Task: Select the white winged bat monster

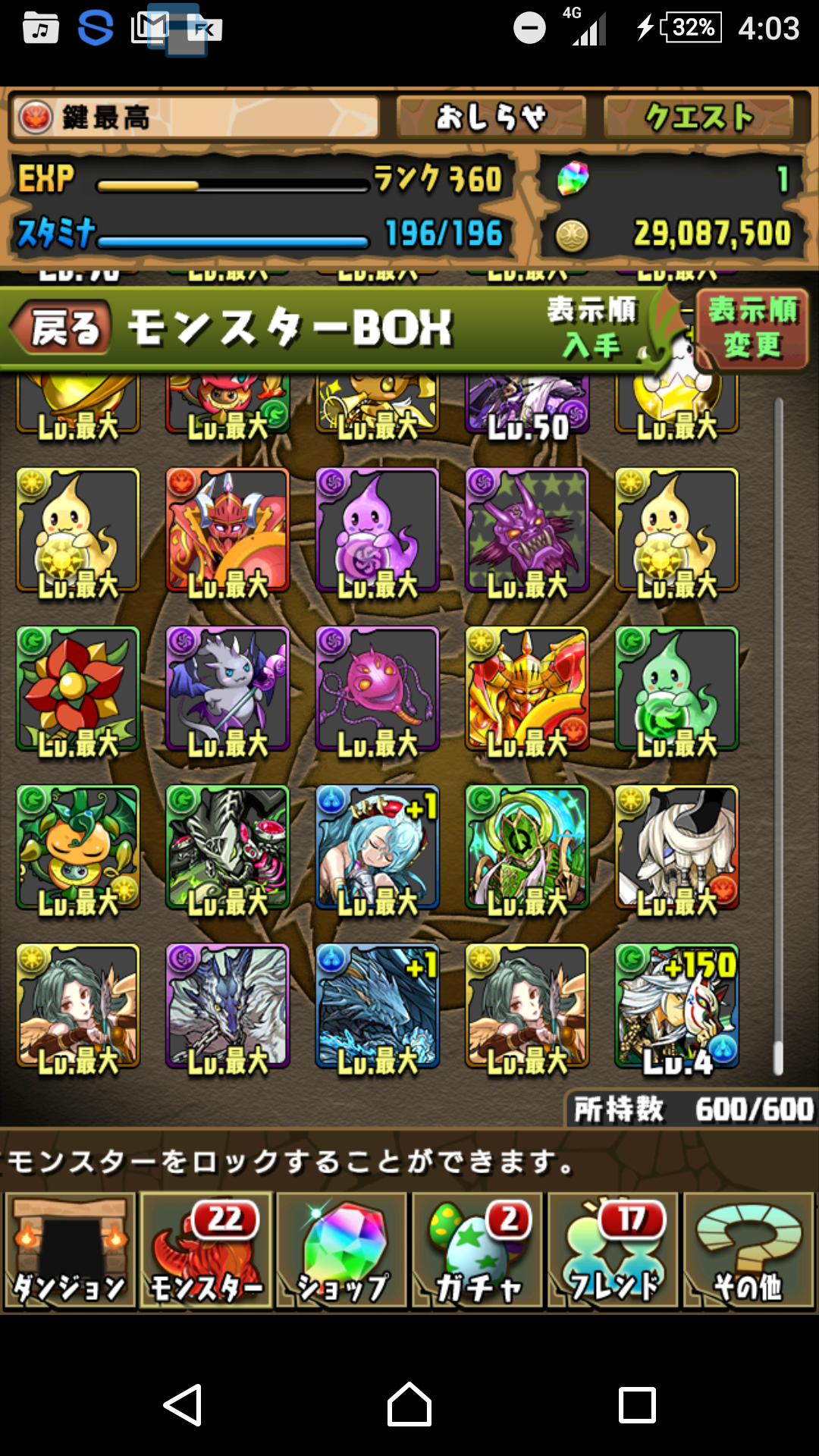Action: tap(227, 689)
